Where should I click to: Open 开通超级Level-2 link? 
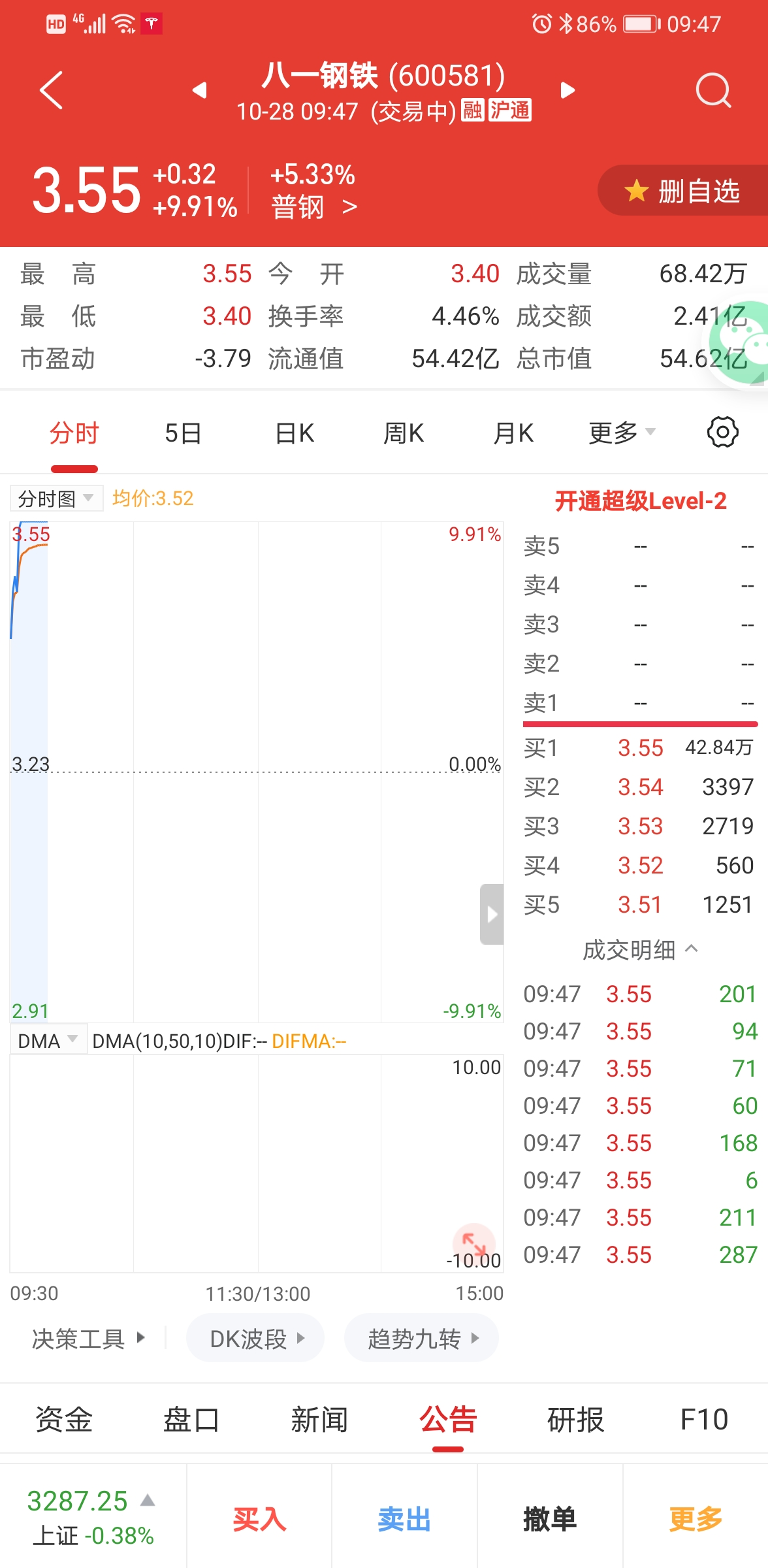click(x=641, y=501)
